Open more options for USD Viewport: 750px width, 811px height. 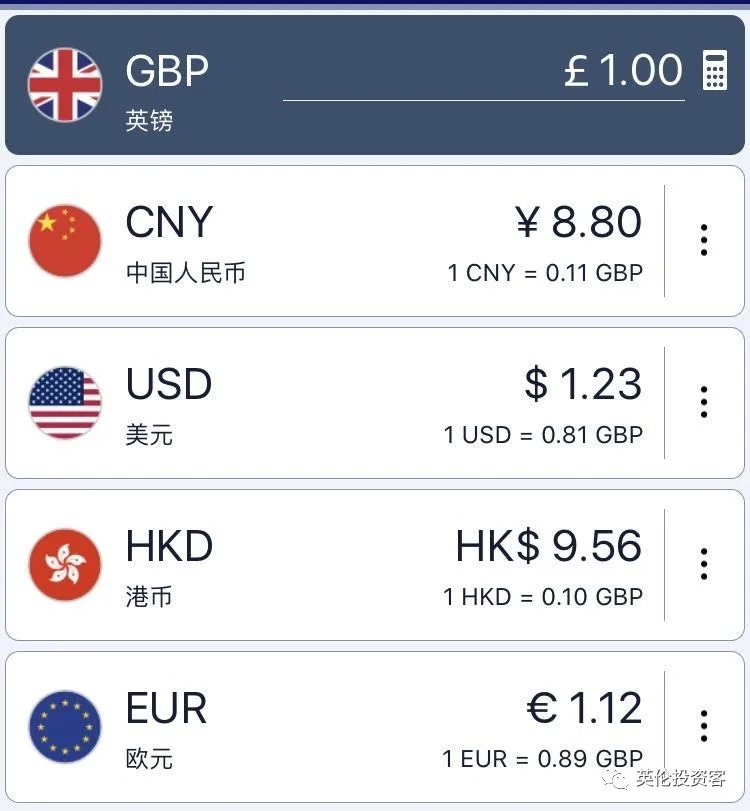point(704,402)
